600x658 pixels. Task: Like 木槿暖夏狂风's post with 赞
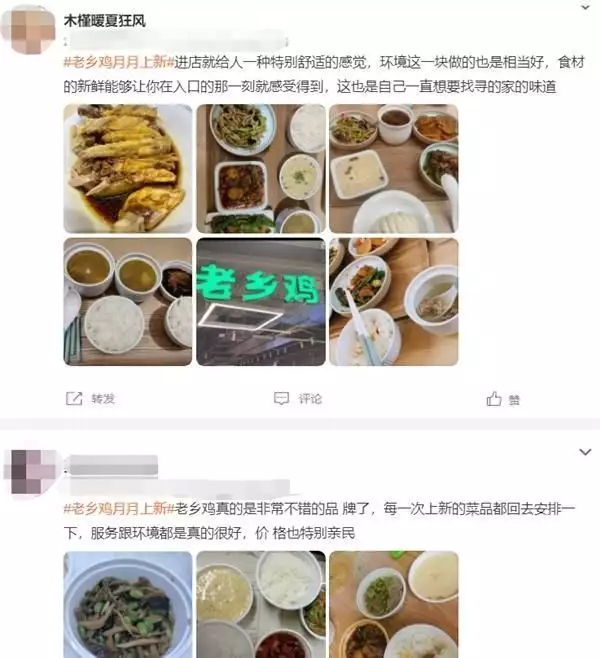coord(505,399)
